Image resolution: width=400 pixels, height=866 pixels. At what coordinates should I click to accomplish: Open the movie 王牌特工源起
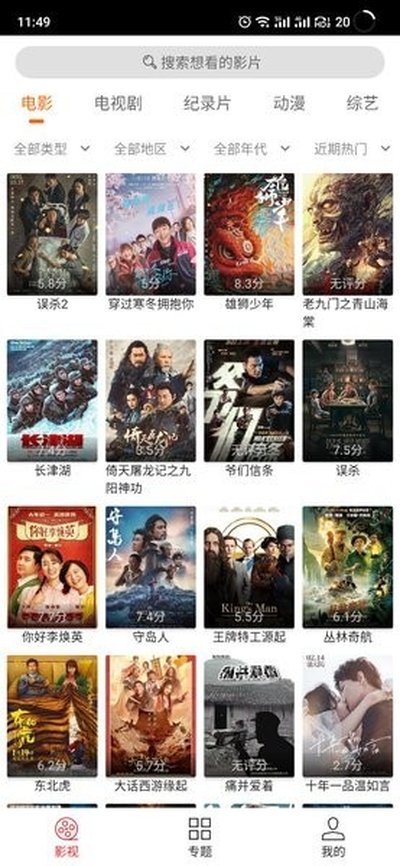(x=249, y=575)
